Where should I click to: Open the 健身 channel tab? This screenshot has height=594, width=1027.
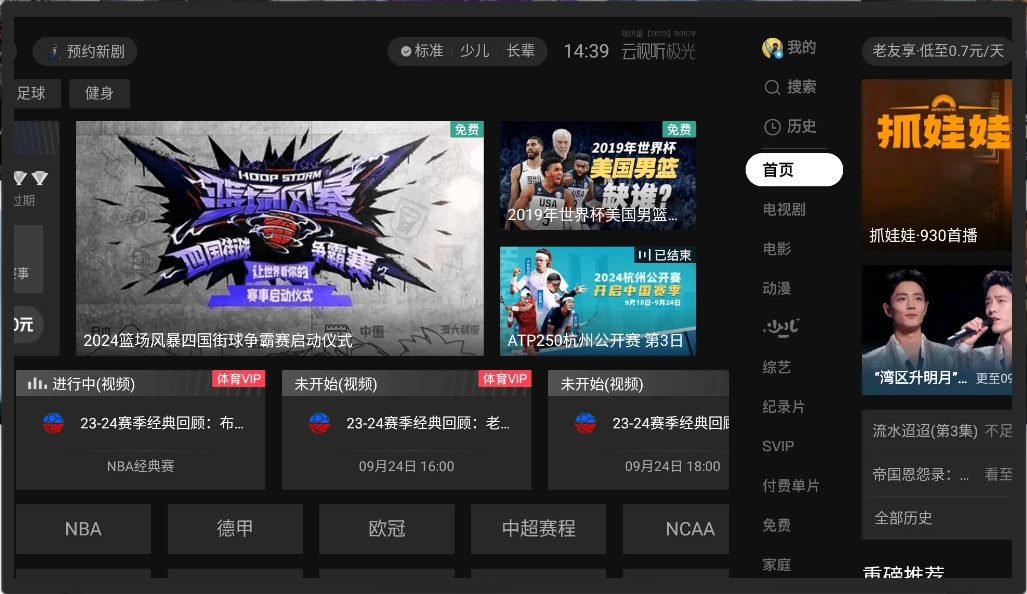[99, 94]
